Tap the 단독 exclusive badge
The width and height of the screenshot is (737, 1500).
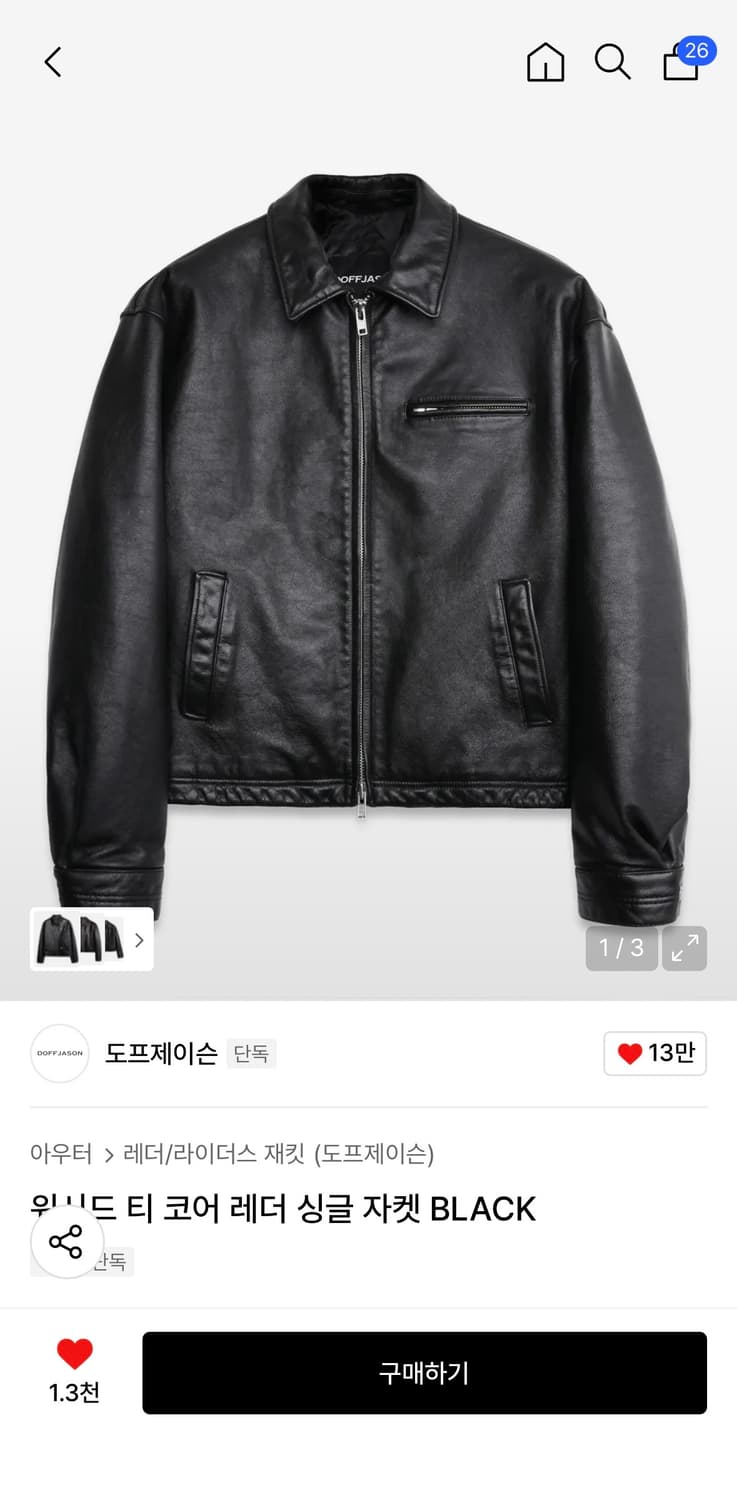pos(251,1054)
